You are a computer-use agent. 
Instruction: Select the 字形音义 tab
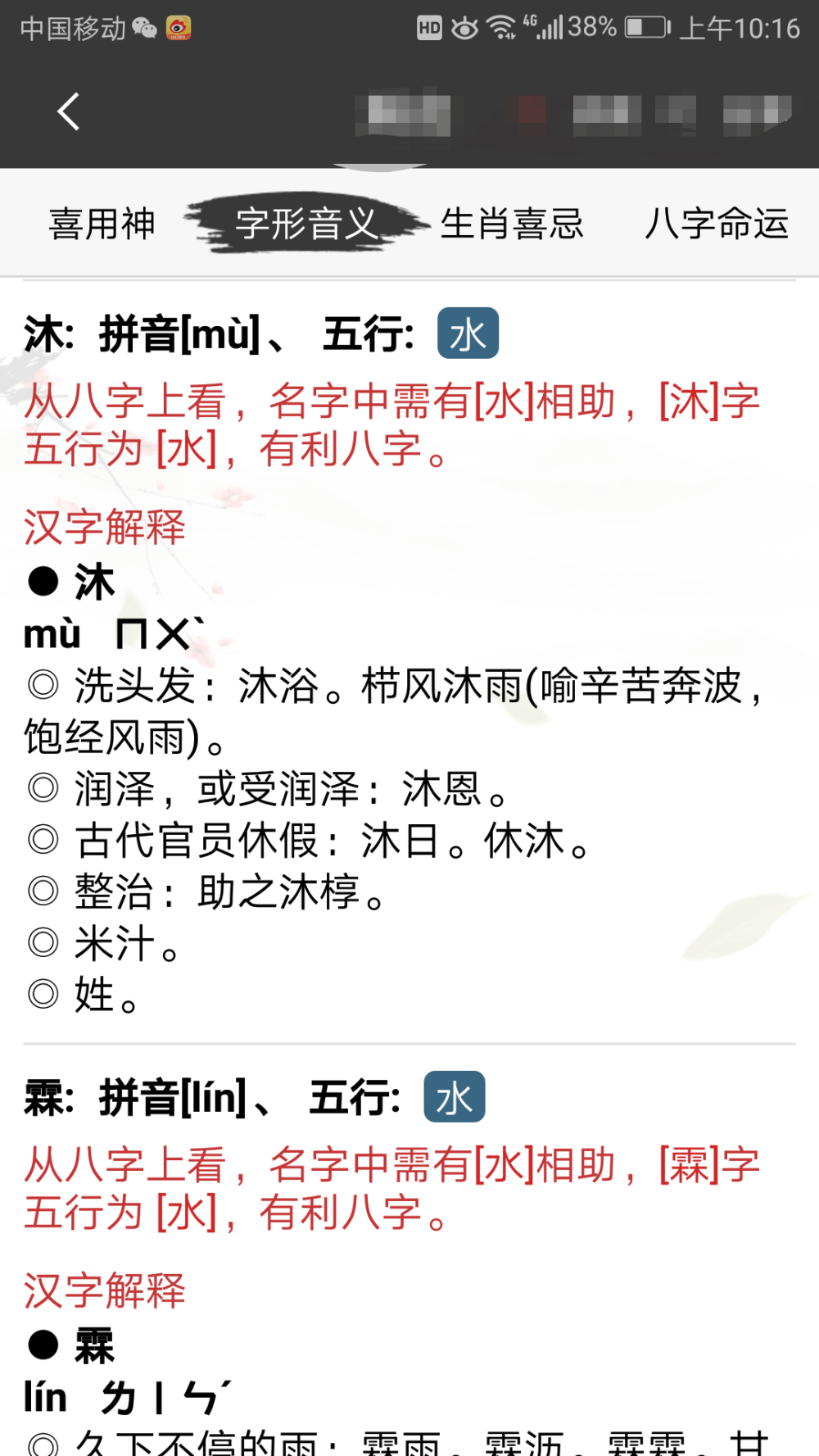tap(306, 224)
